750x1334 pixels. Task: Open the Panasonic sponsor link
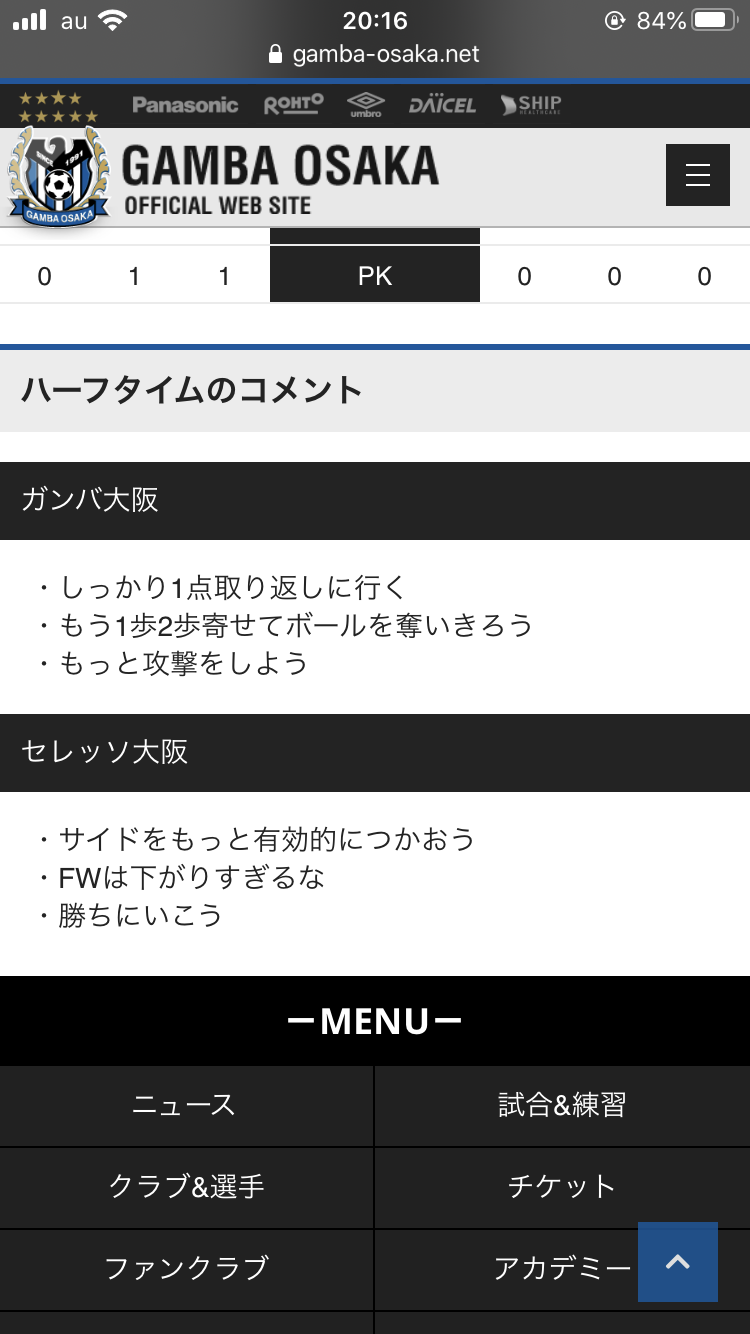pyautogui.click(x=185, y=105)
